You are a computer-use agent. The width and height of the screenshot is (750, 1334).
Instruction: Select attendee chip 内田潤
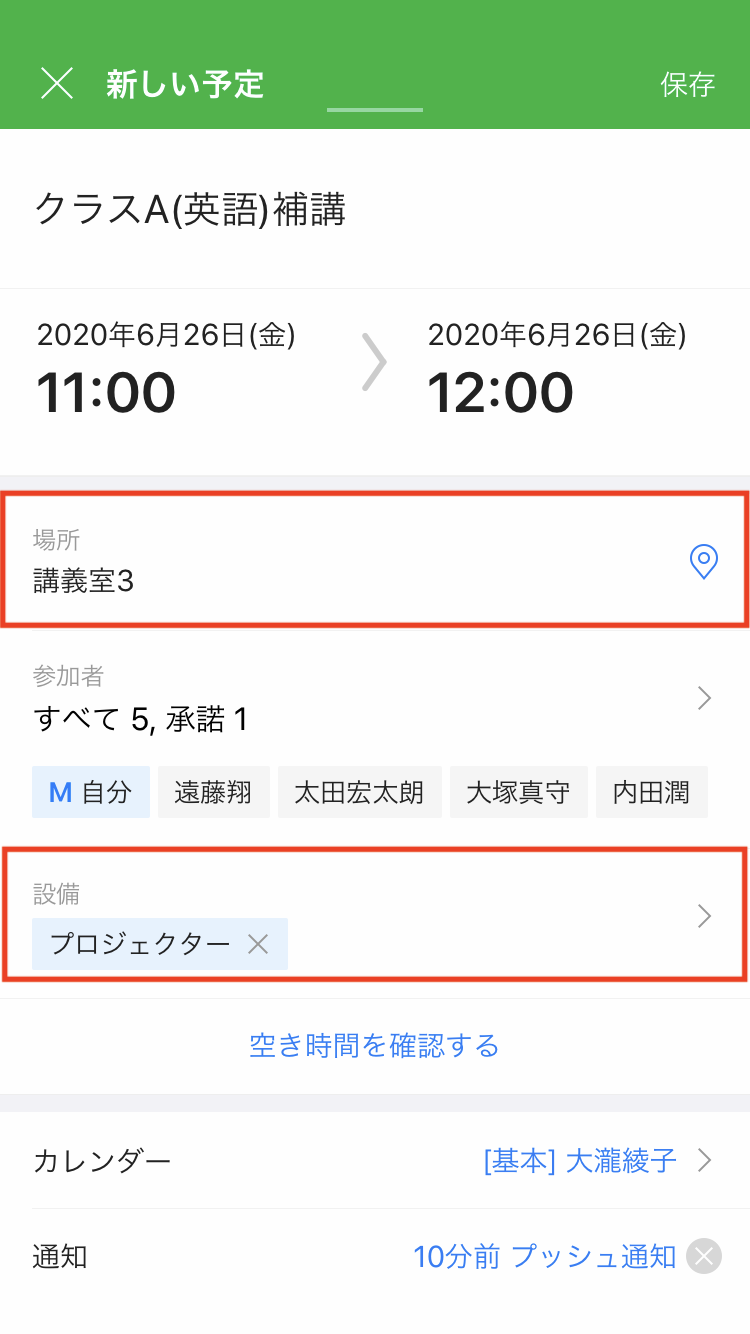[651, 793]
